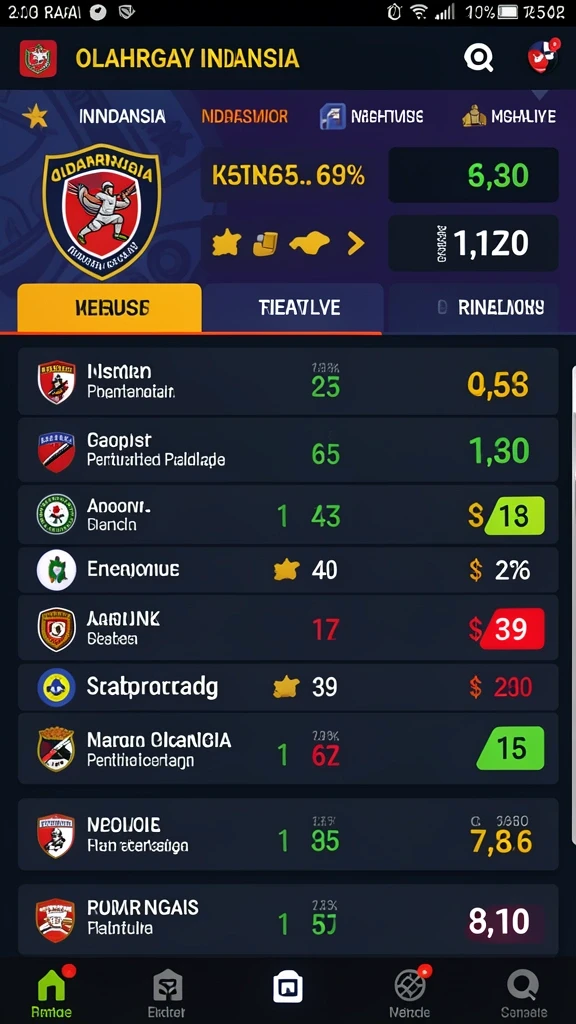This screenshot has height=1024, width=576.
Task: Open the Gaopist row
Action: (x=288, y=450)
